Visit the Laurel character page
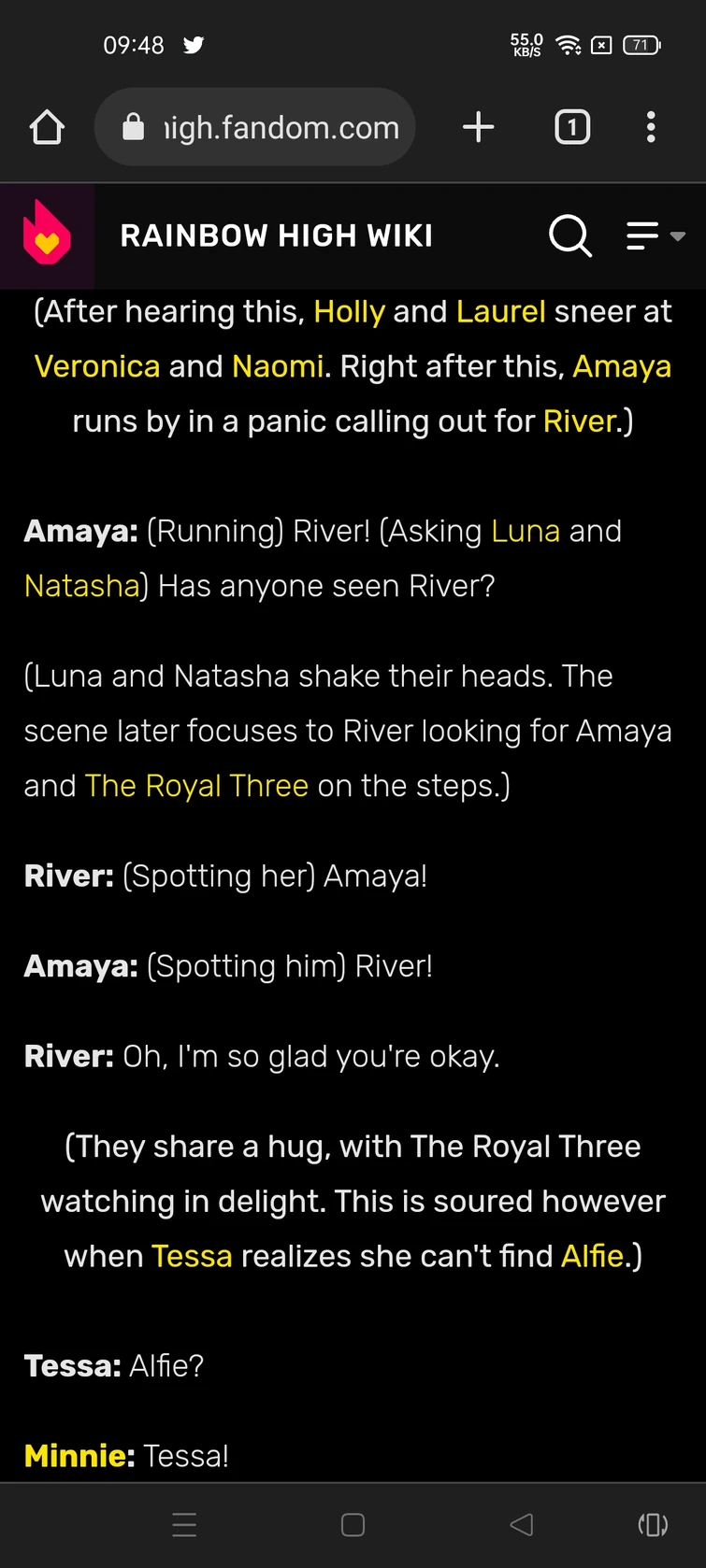This screenshot has width=706, height=1568. click(500, 311)
